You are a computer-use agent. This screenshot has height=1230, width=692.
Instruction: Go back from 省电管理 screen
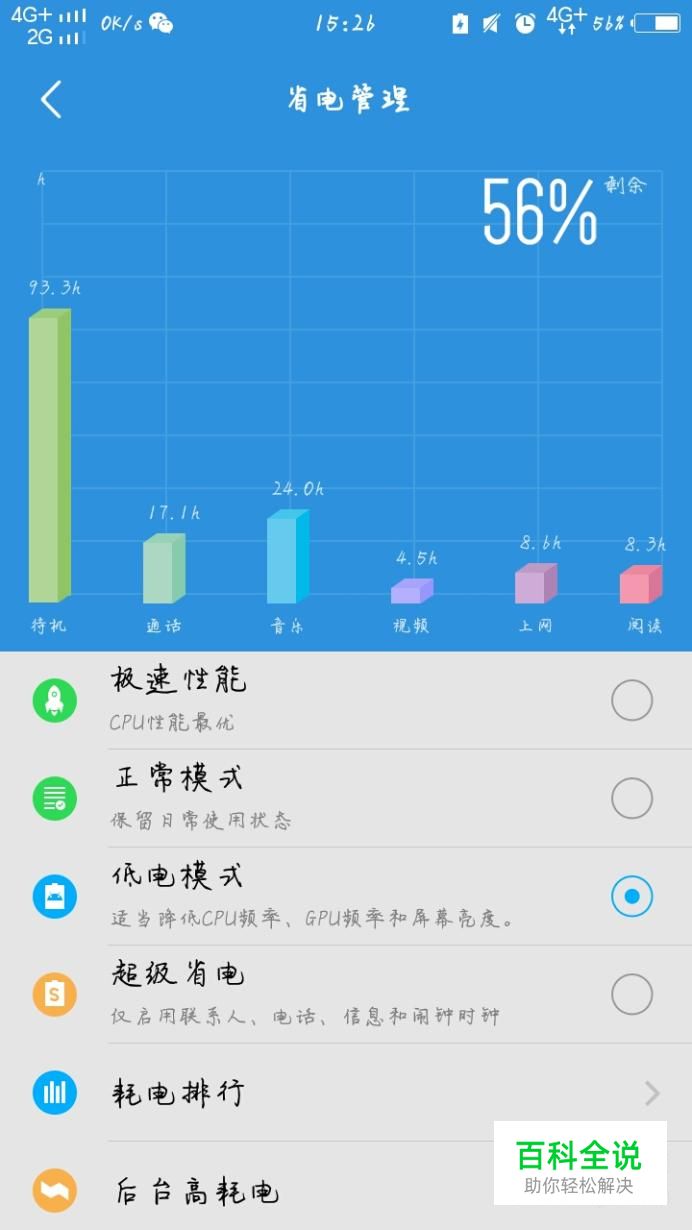(x=51, y=100)
